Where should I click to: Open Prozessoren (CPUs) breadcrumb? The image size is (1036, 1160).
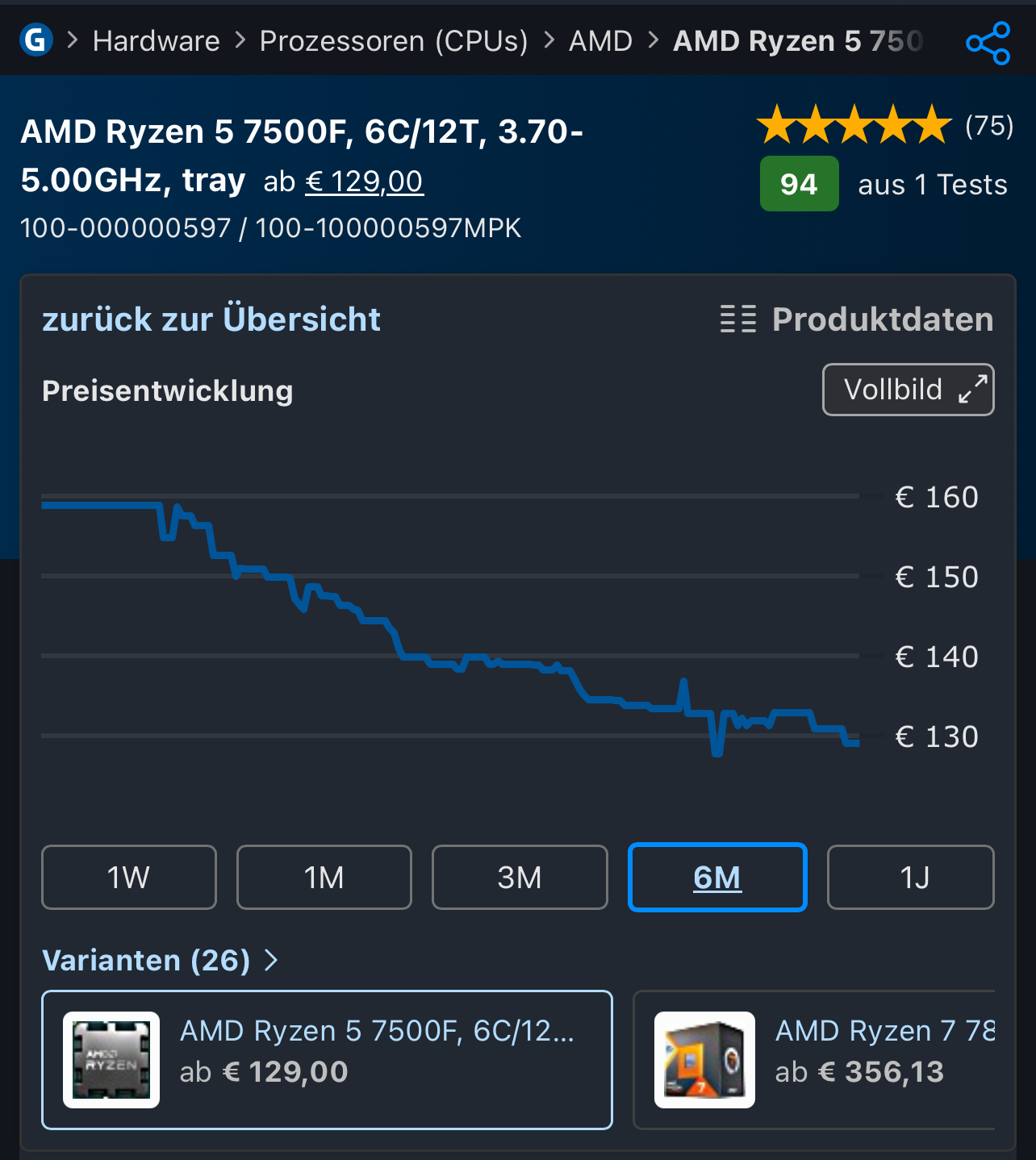click(394, 41)
